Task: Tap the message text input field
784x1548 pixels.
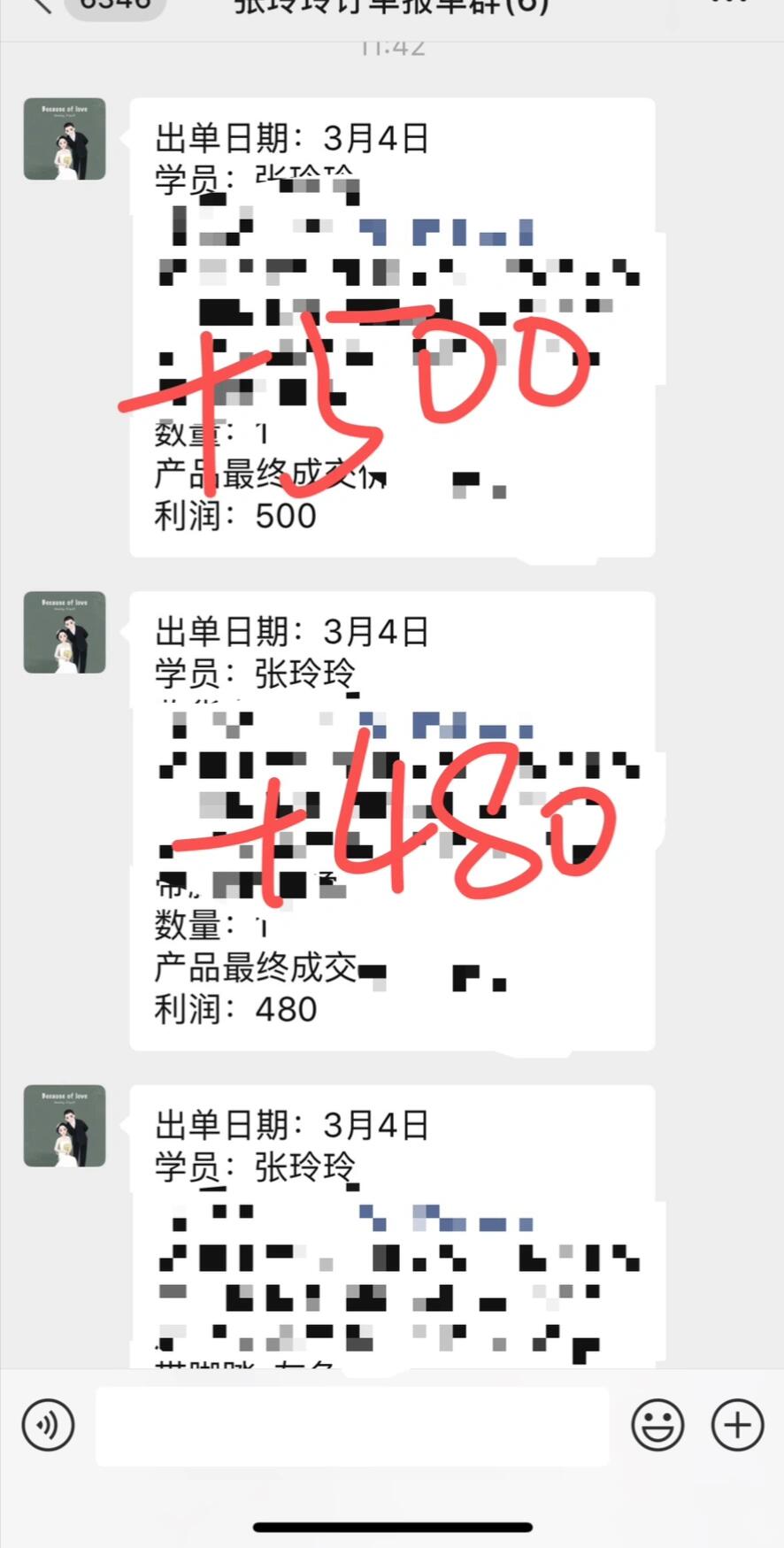Action: (352, 1426)
